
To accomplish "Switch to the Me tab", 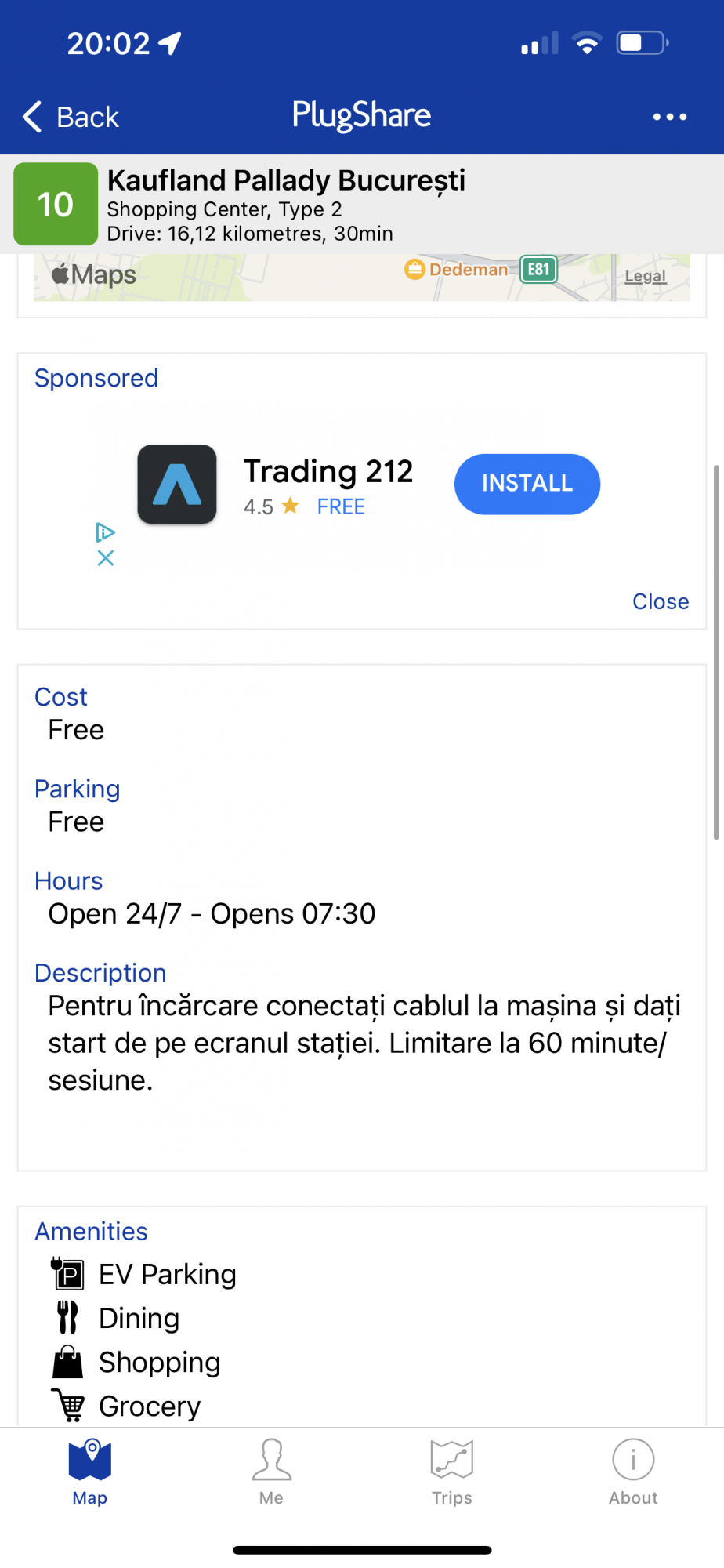I will [x=271, y=1472].
